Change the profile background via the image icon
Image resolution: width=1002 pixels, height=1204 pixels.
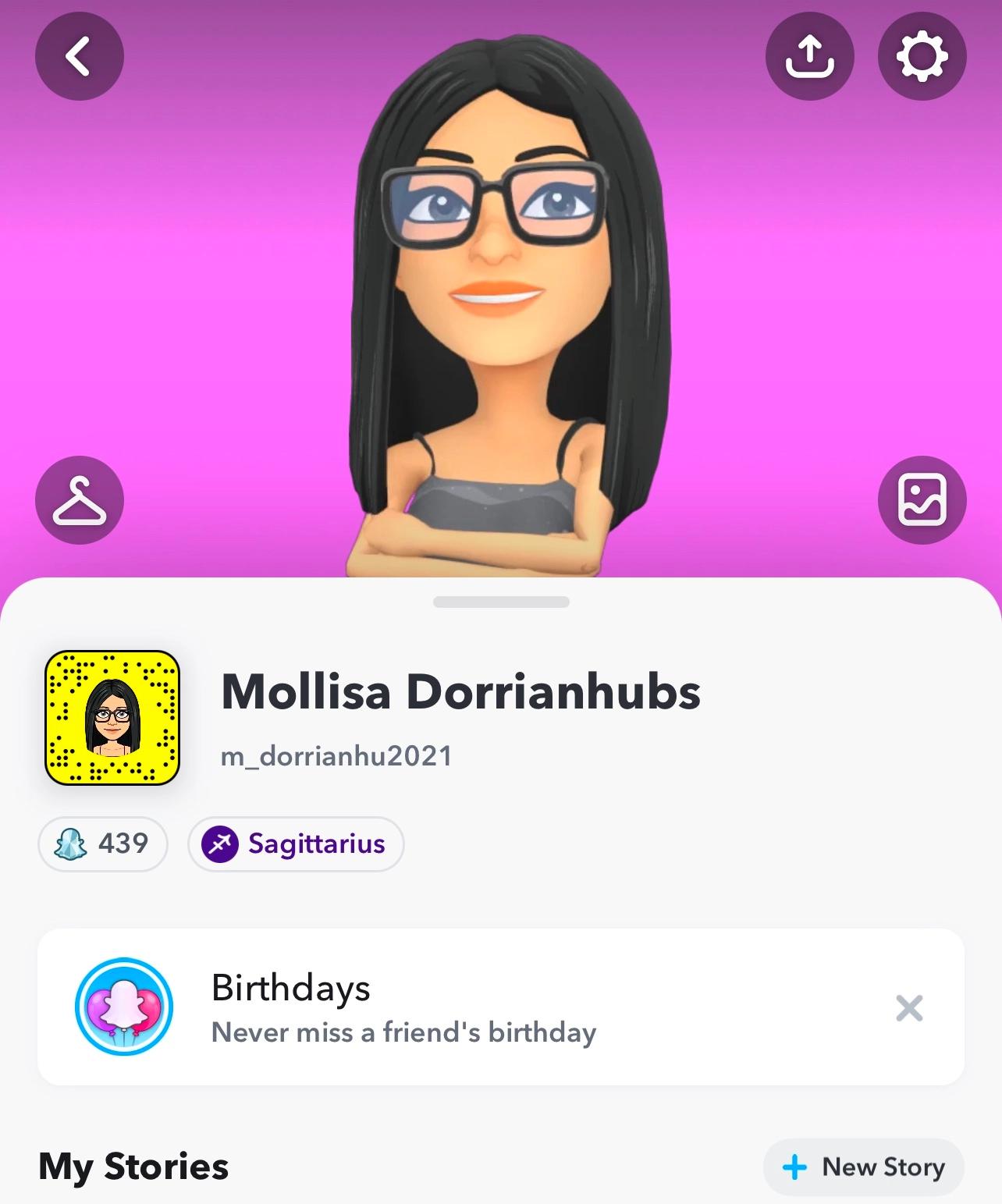tap(922, 500)
